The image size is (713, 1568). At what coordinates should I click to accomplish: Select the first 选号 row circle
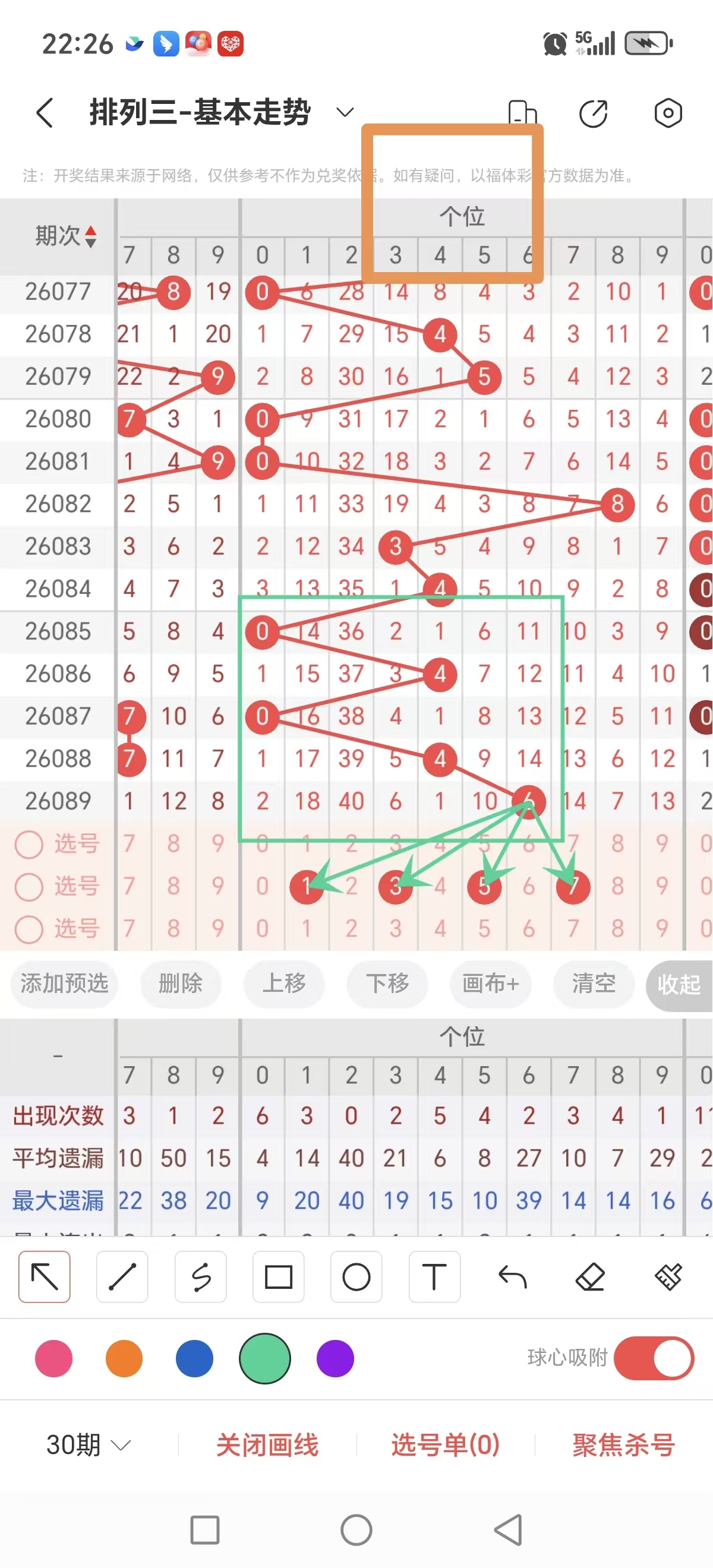point(29,845)
